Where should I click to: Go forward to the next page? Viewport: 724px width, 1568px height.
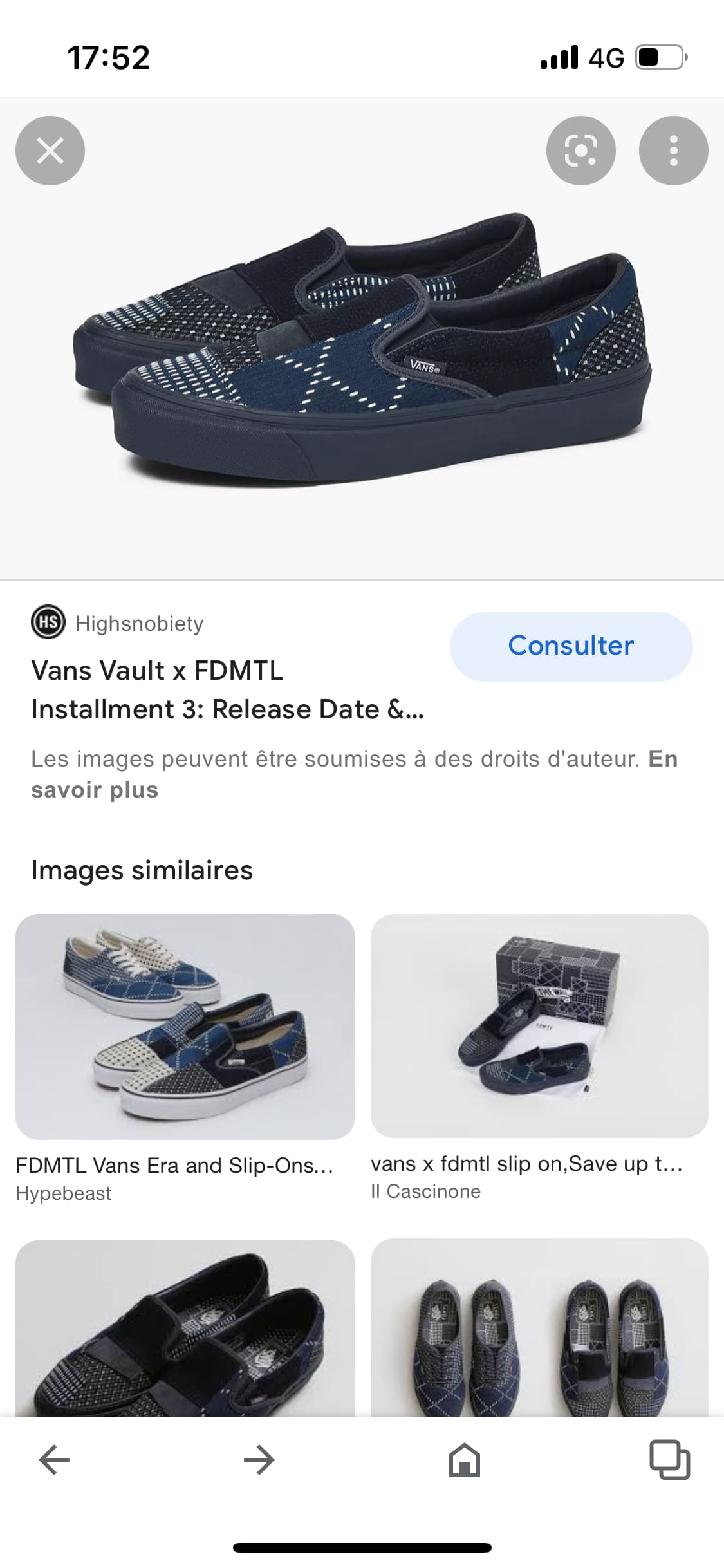(x=259, y=1460)
